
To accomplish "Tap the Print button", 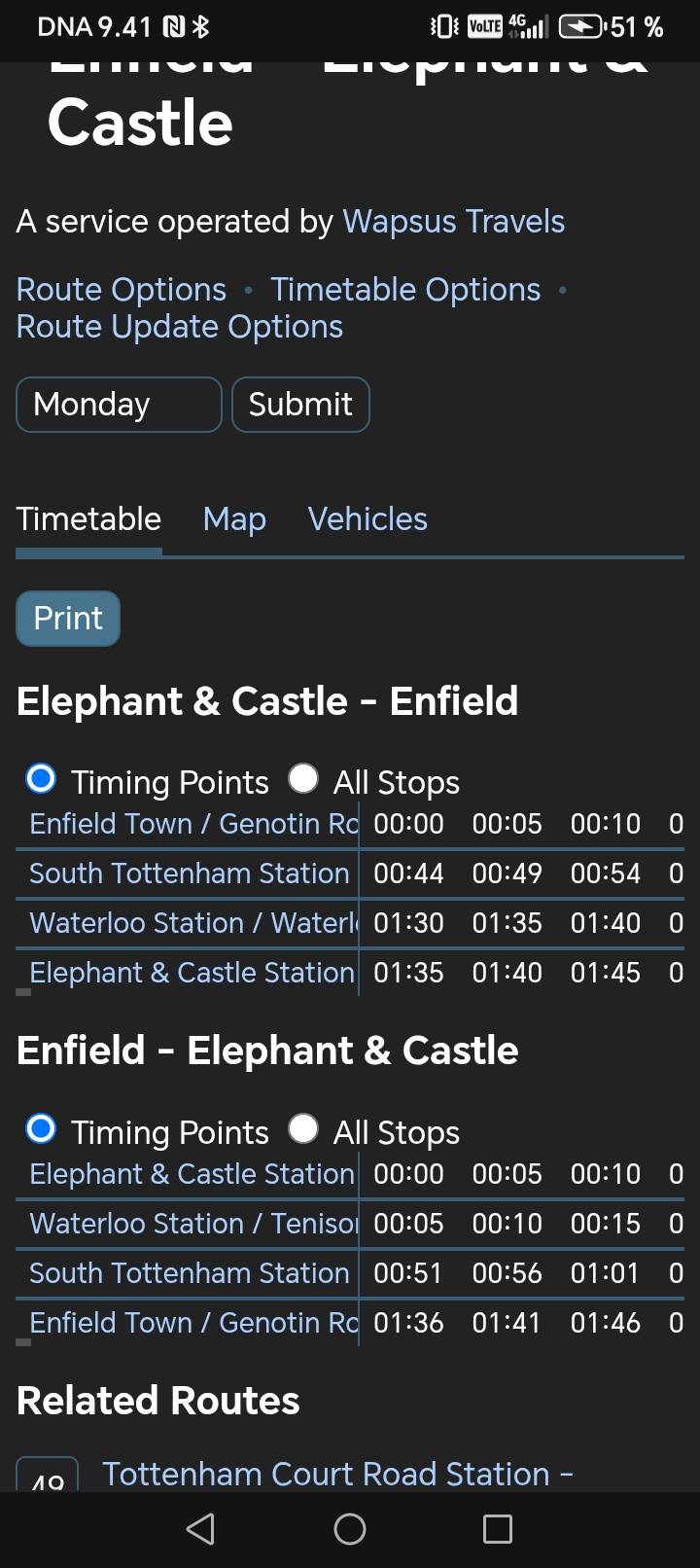I will (x=68, y=619).
